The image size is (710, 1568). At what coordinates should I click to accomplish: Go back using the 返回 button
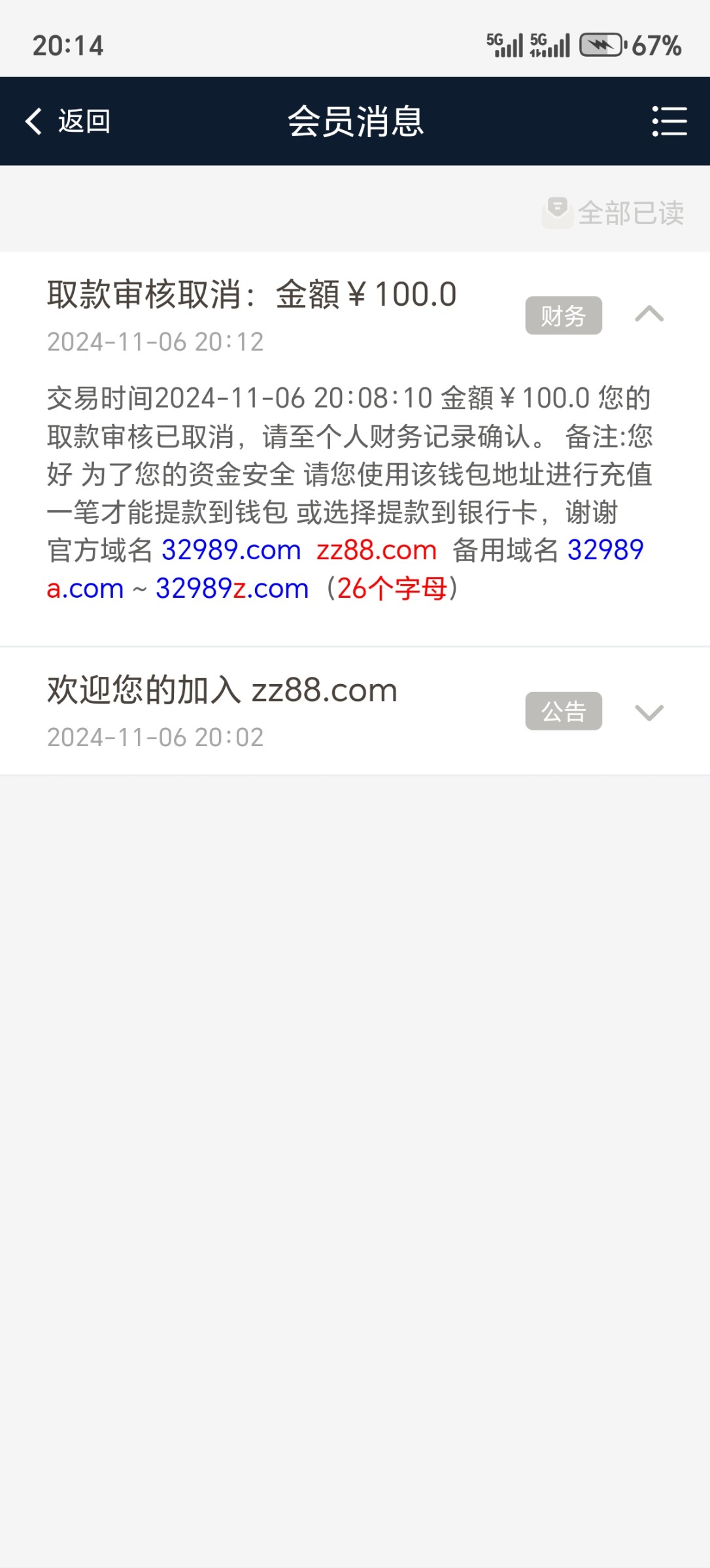68,122
